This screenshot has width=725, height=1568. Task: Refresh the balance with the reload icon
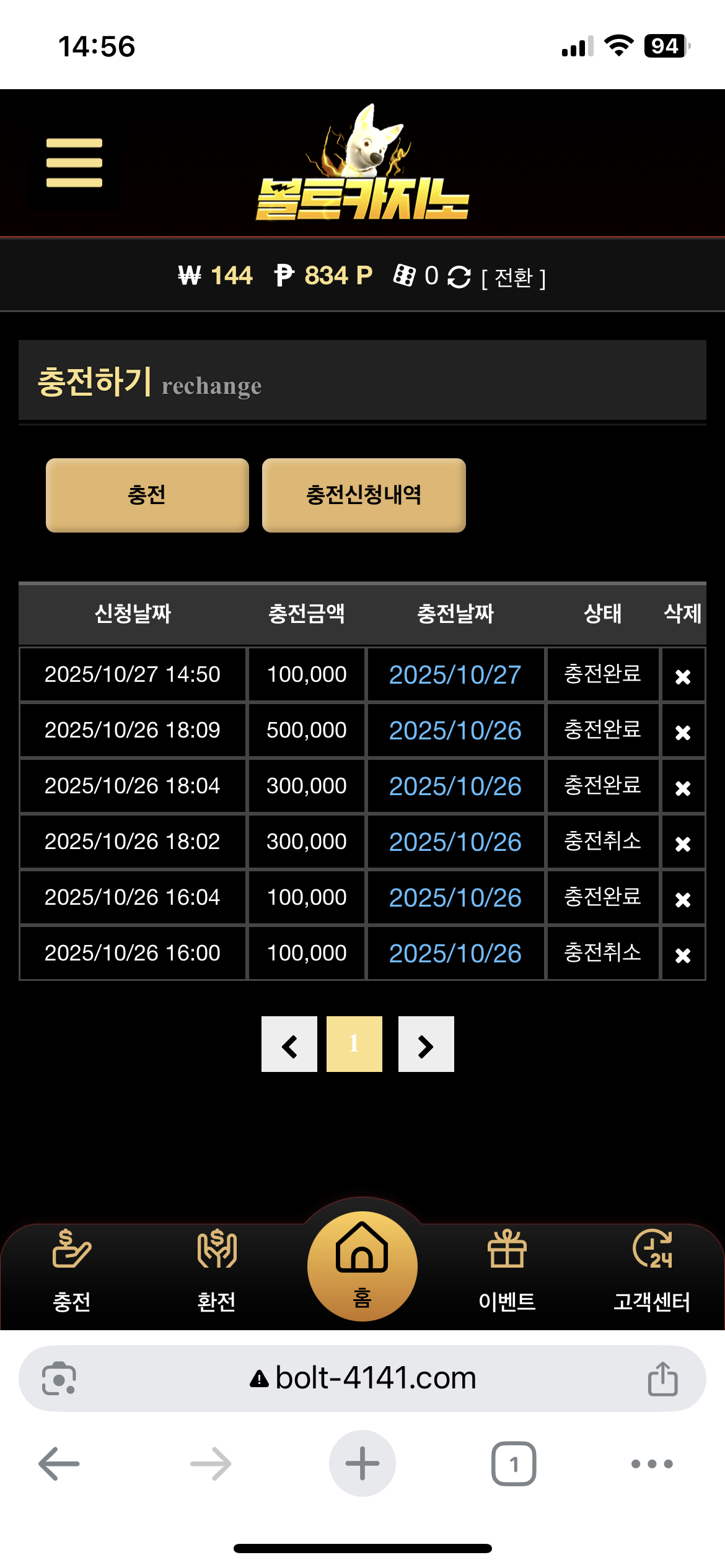[459, 277]
